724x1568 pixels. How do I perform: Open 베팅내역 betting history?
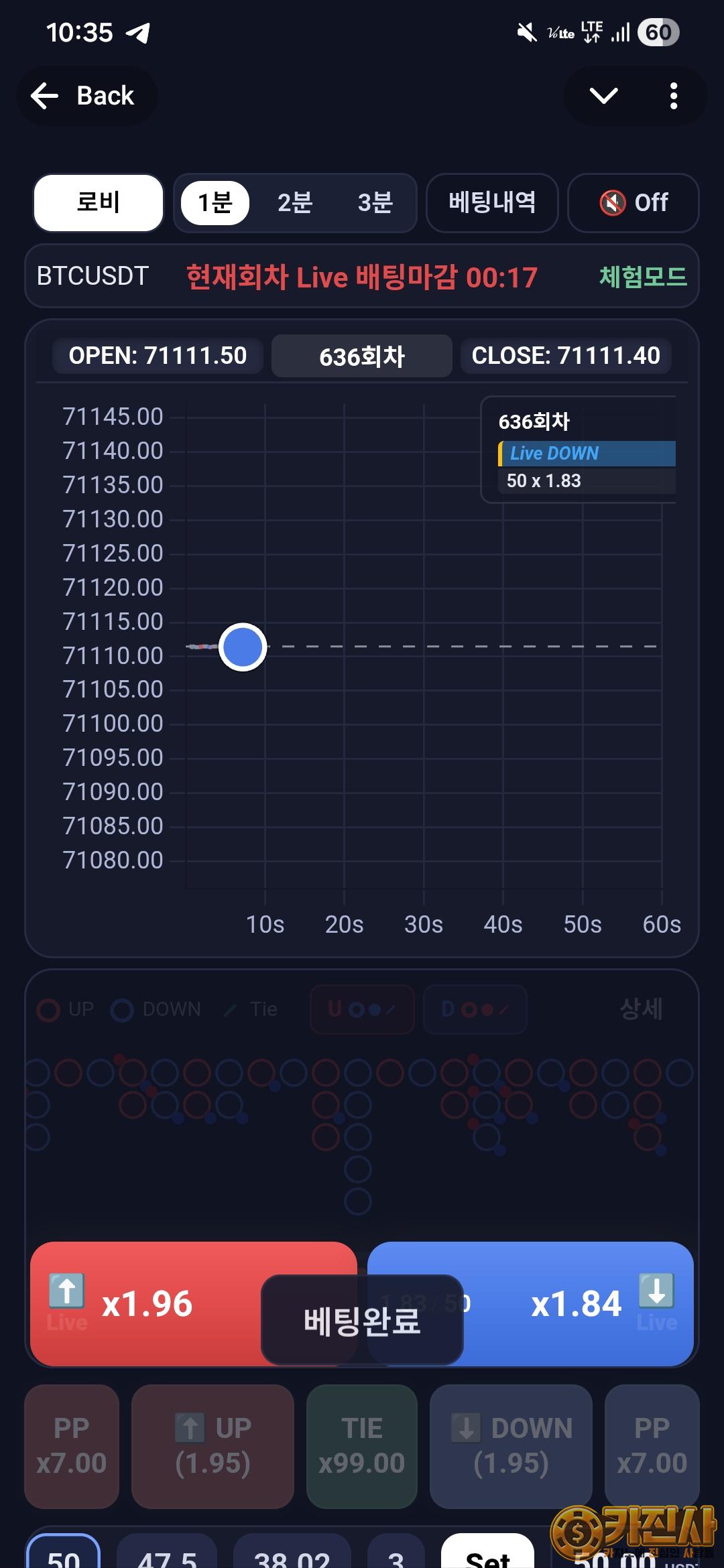492,202
